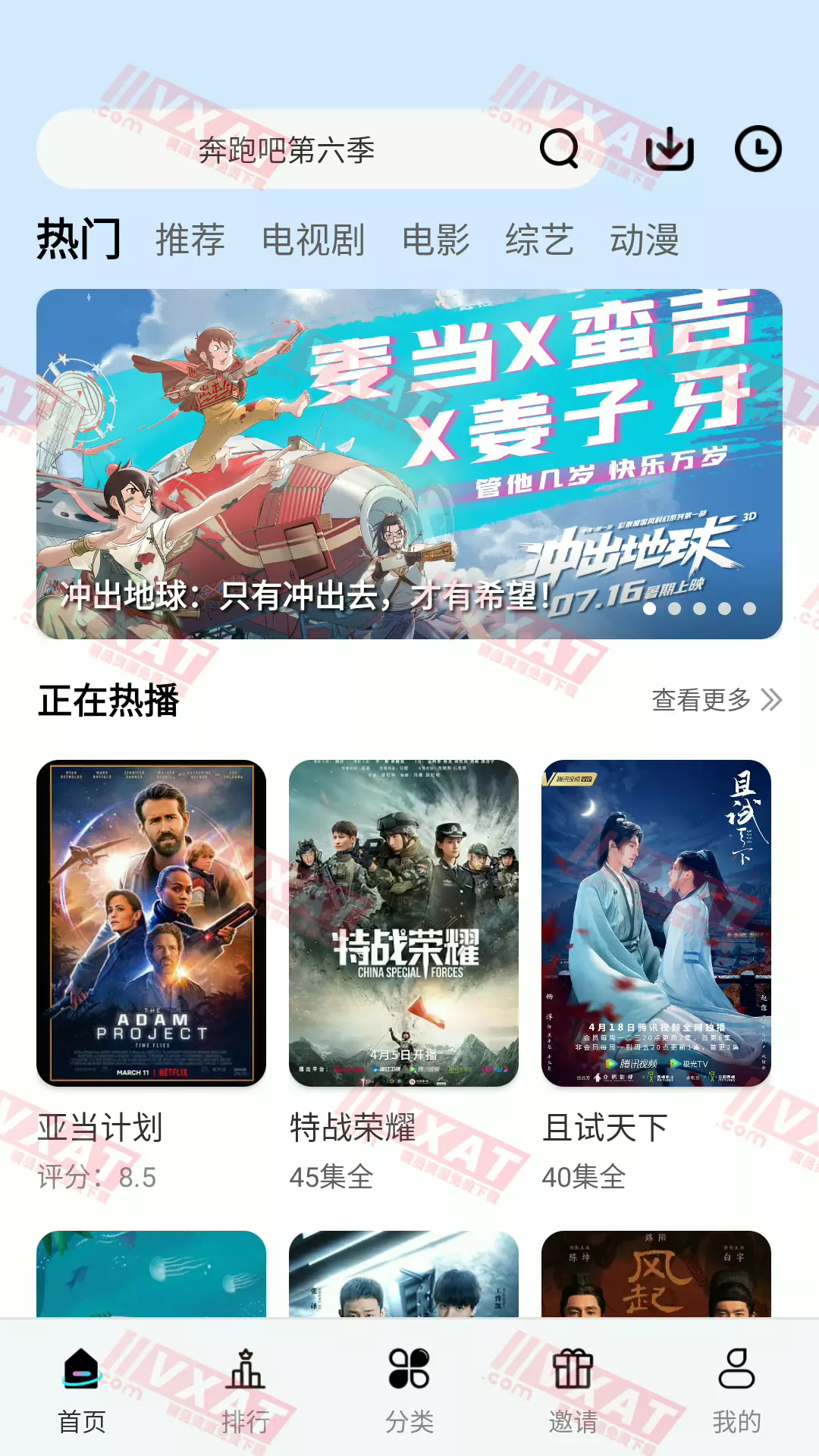This screenshot has width=819, height=1456.
Task: Switch to the 电视剧 tab
Action: [x=313, y=240]
